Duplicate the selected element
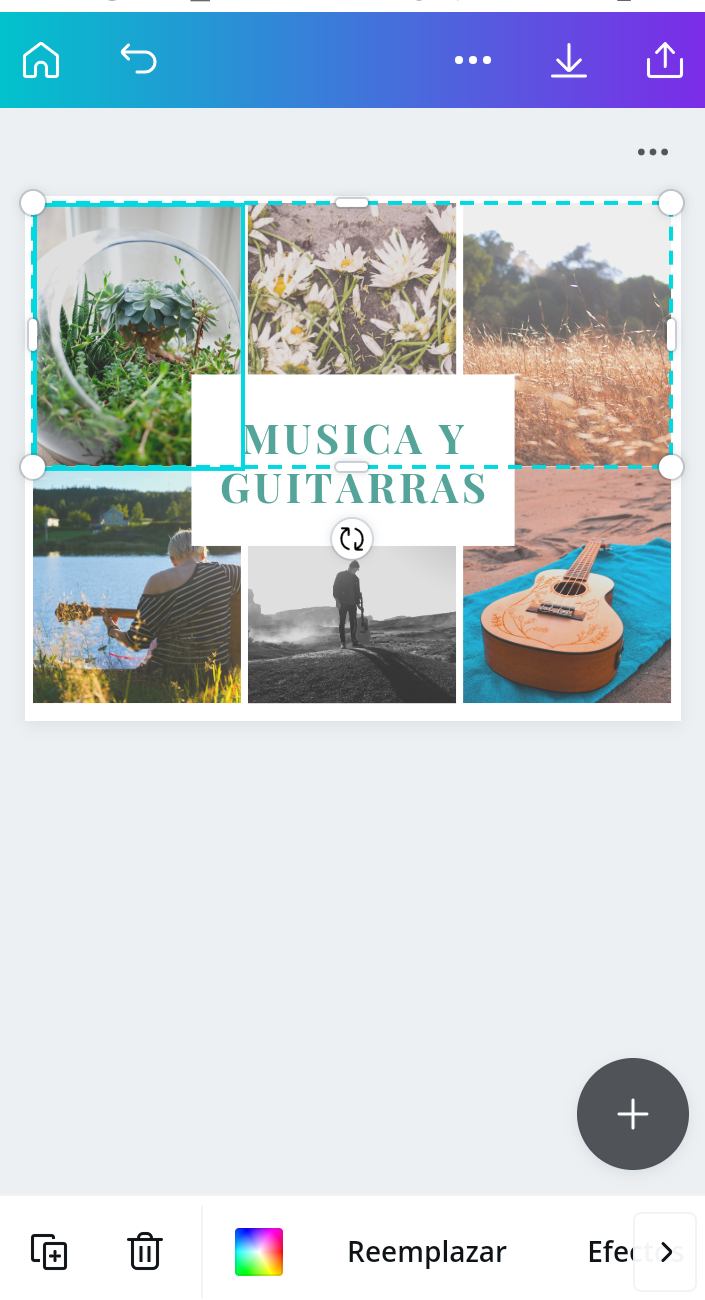The height and width of the screenshot is (1300, 705). (x=49, y=1252)
